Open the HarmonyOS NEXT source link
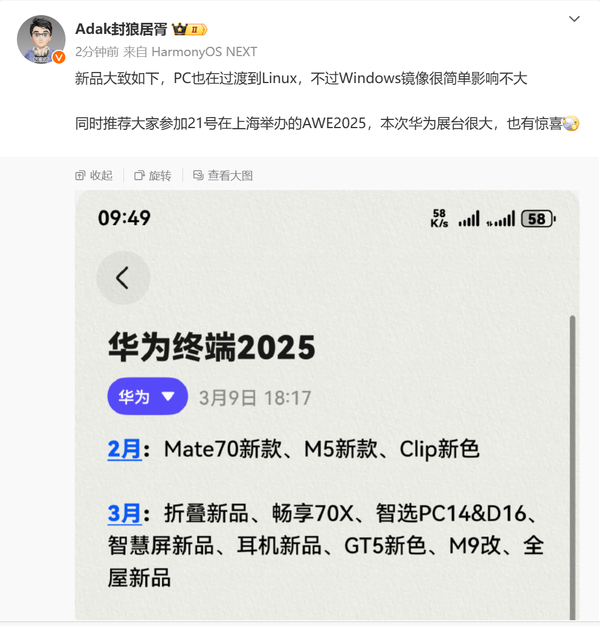The width and height of the screenshot is (600, 626). tap(204, 52)
